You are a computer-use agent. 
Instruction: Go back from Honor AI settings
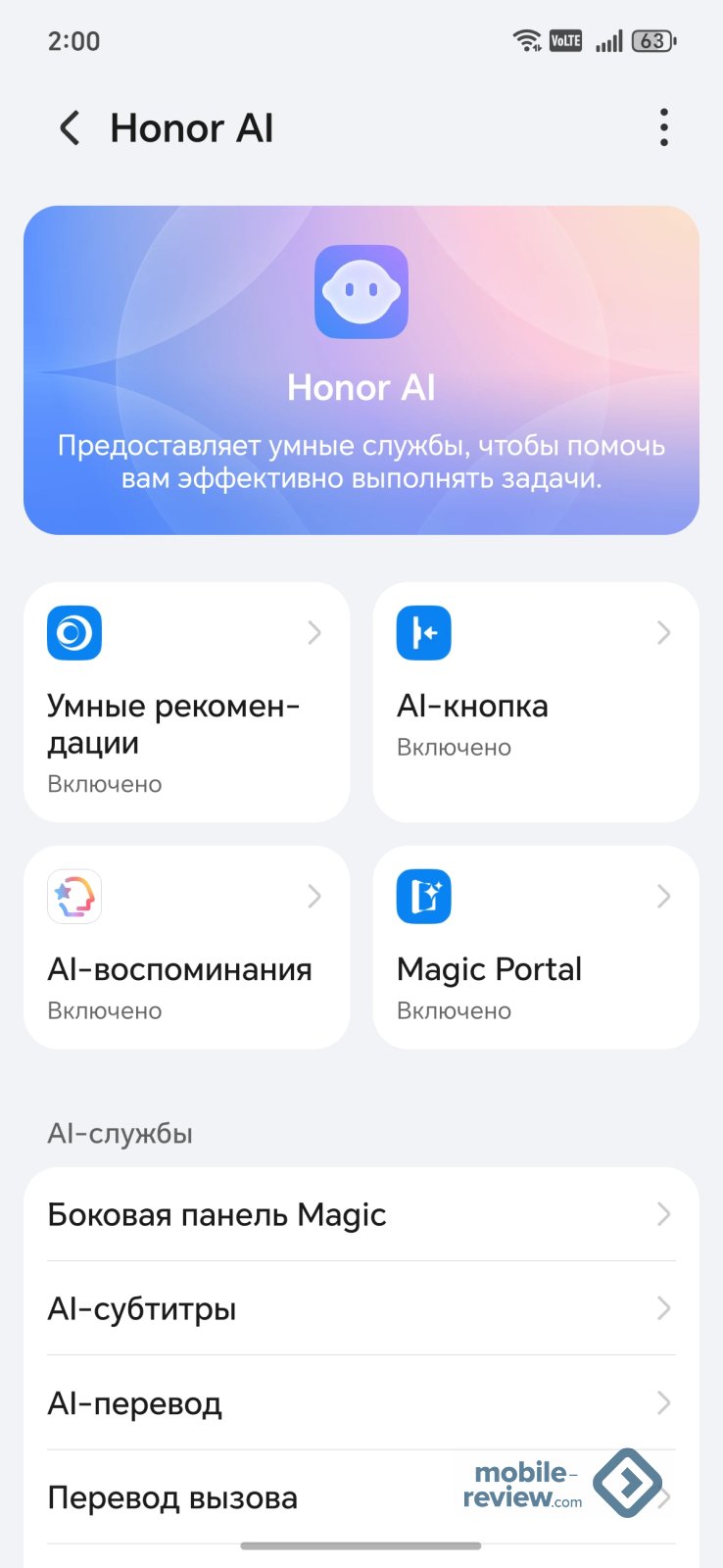click(70, 128)
